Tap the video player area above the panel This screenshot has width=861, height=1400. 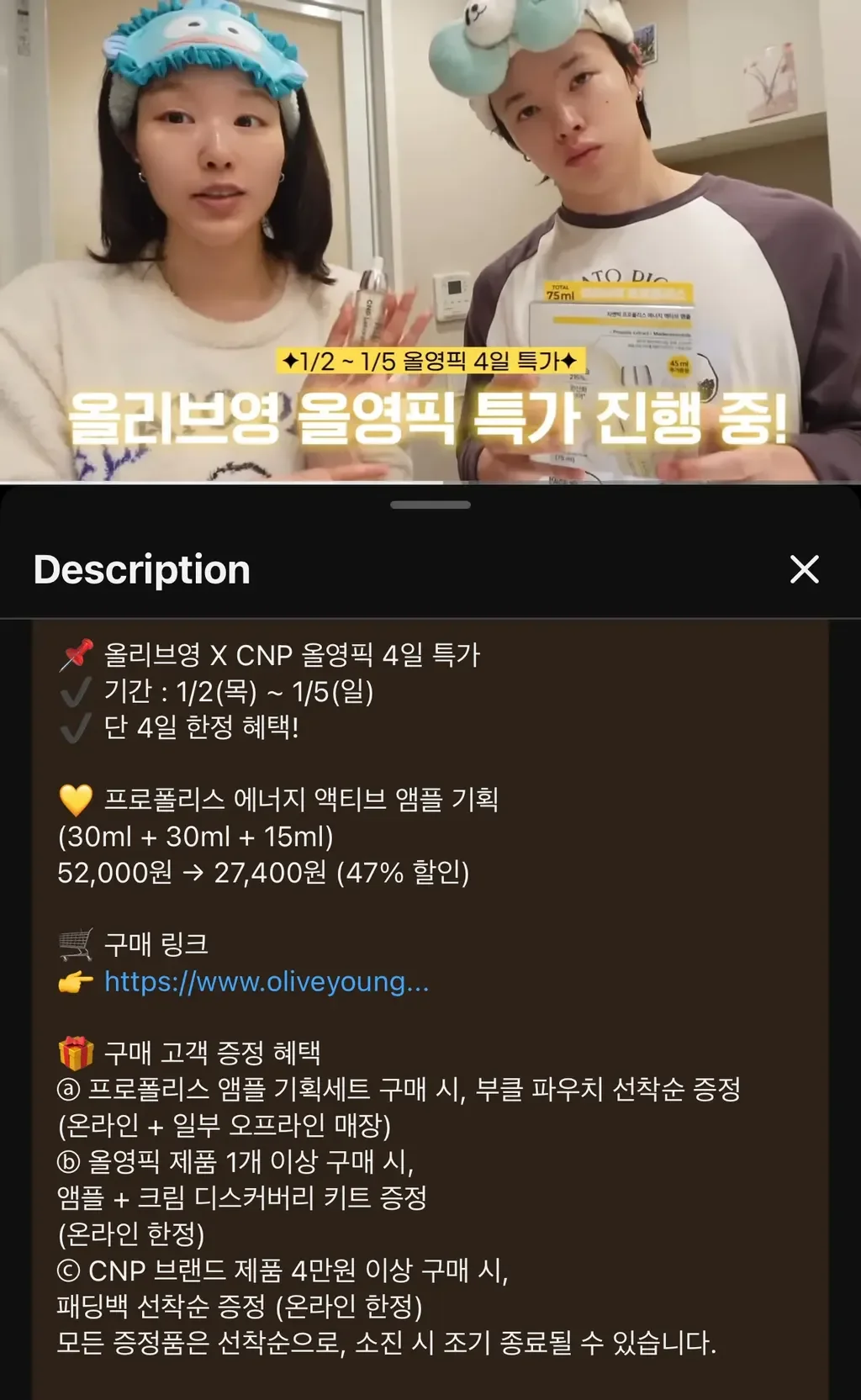coord(430,168)
